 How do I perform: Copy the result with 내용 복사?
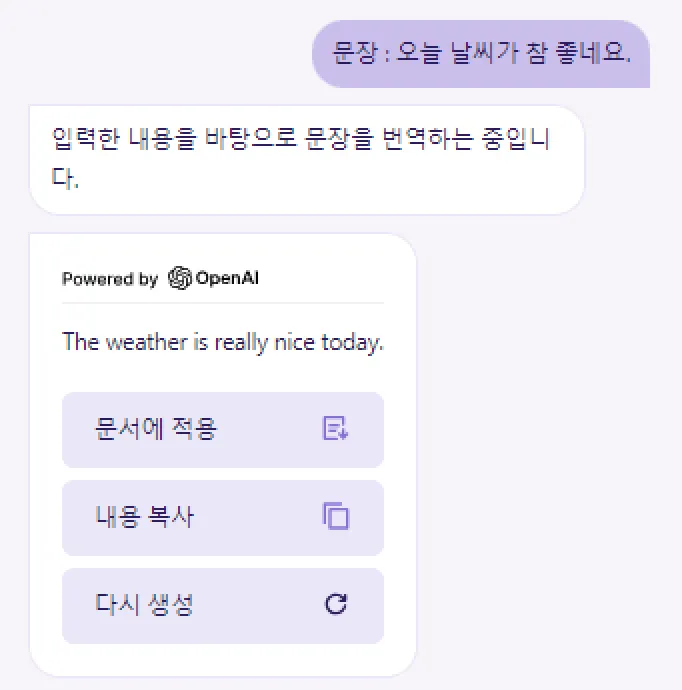coord(223,518)
